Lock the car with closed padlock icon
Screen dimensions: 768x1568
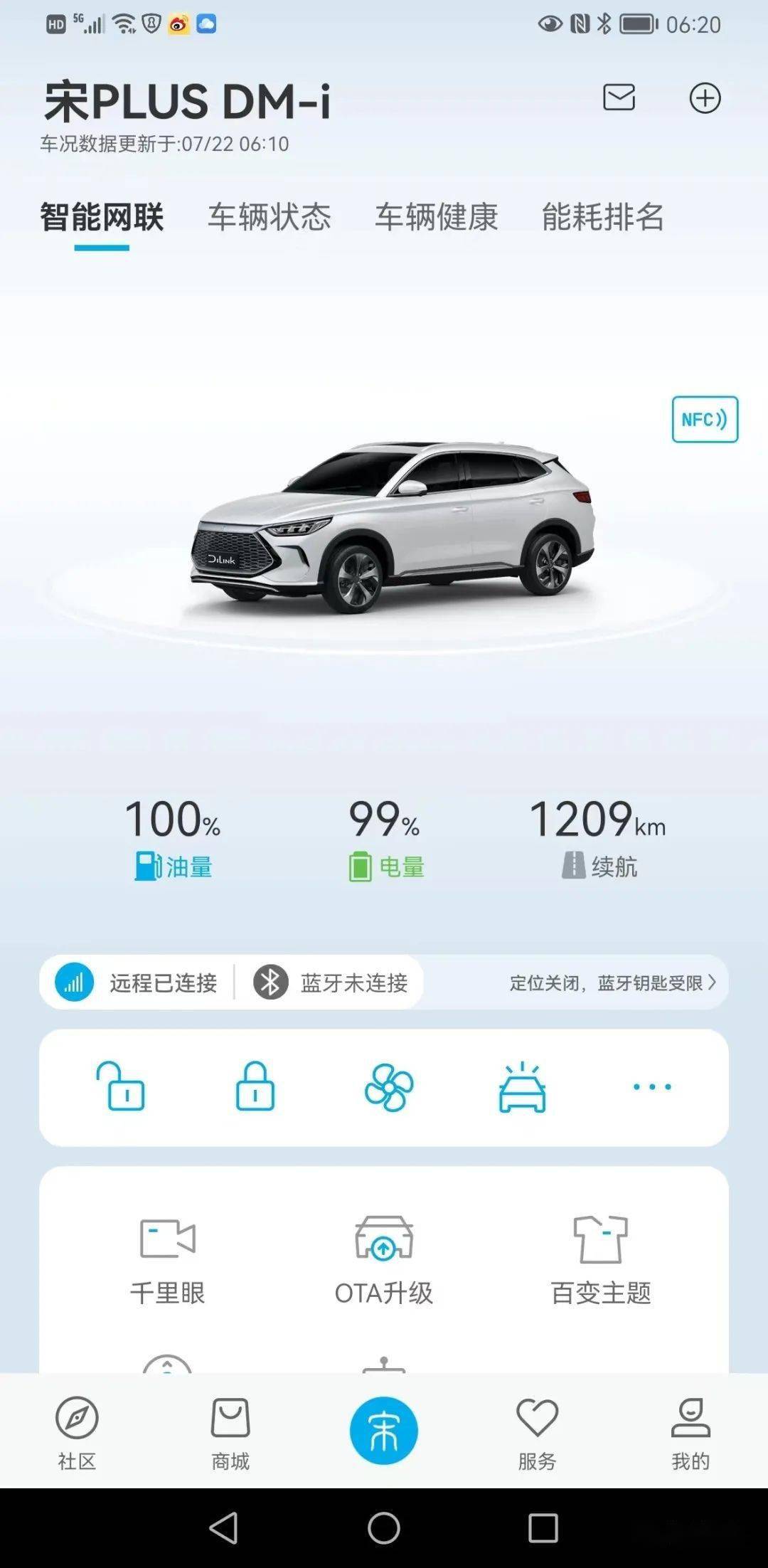pyautogui.click(x=255, y=1086)
